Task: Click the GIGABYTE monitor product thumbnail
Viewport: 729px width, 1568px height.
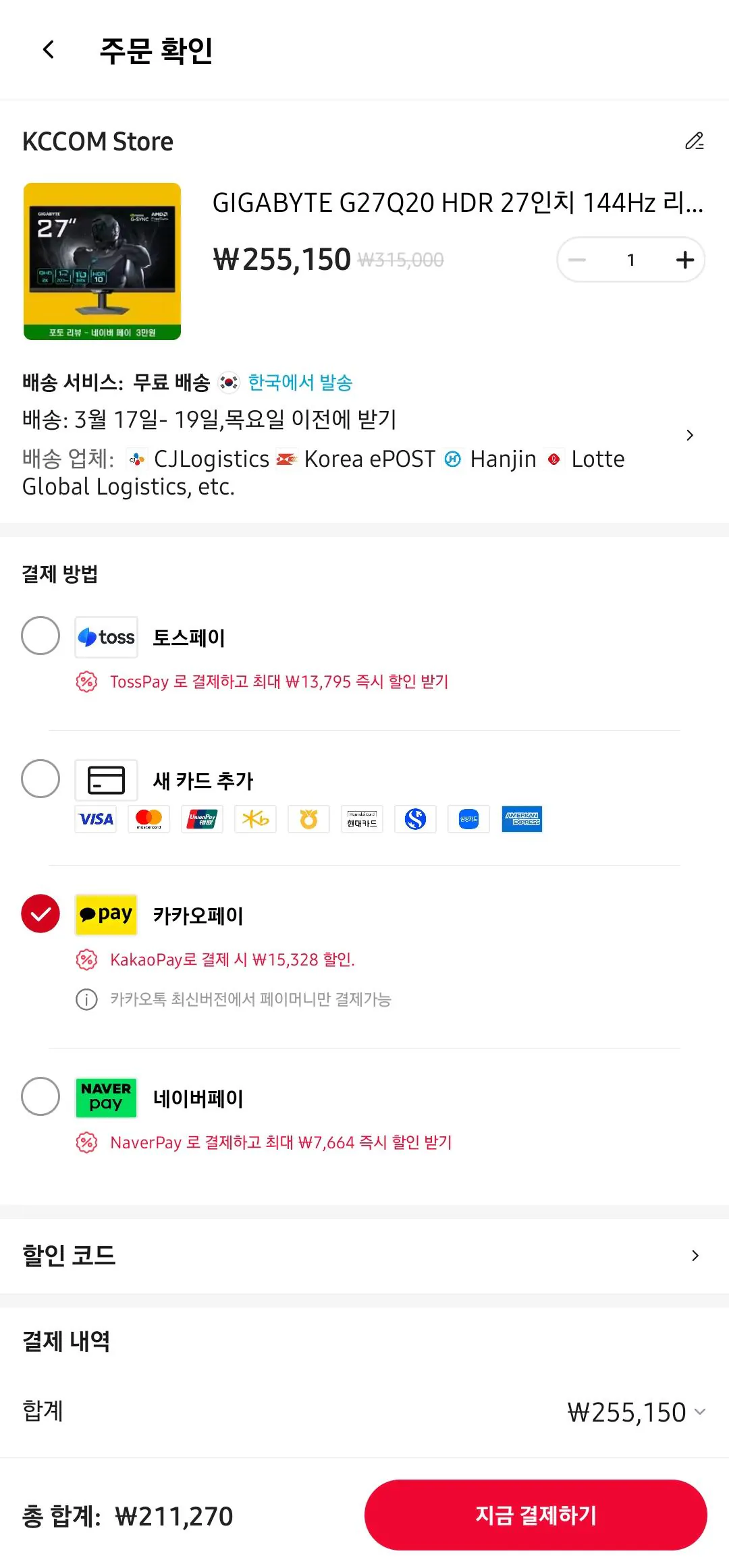Action: (x=102, y=260)
